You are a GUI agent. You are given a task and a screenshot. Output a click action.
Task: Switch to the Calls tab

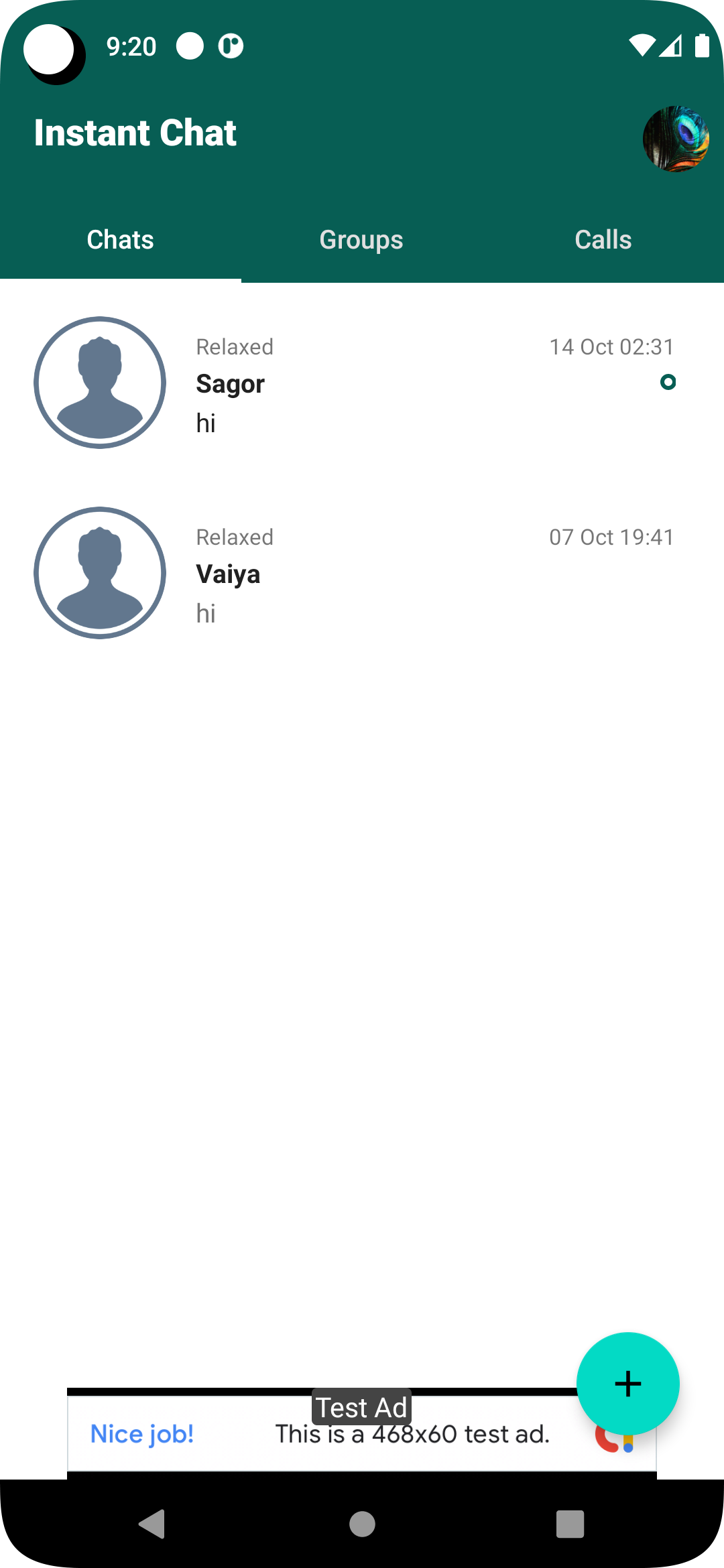pos(603,240)
